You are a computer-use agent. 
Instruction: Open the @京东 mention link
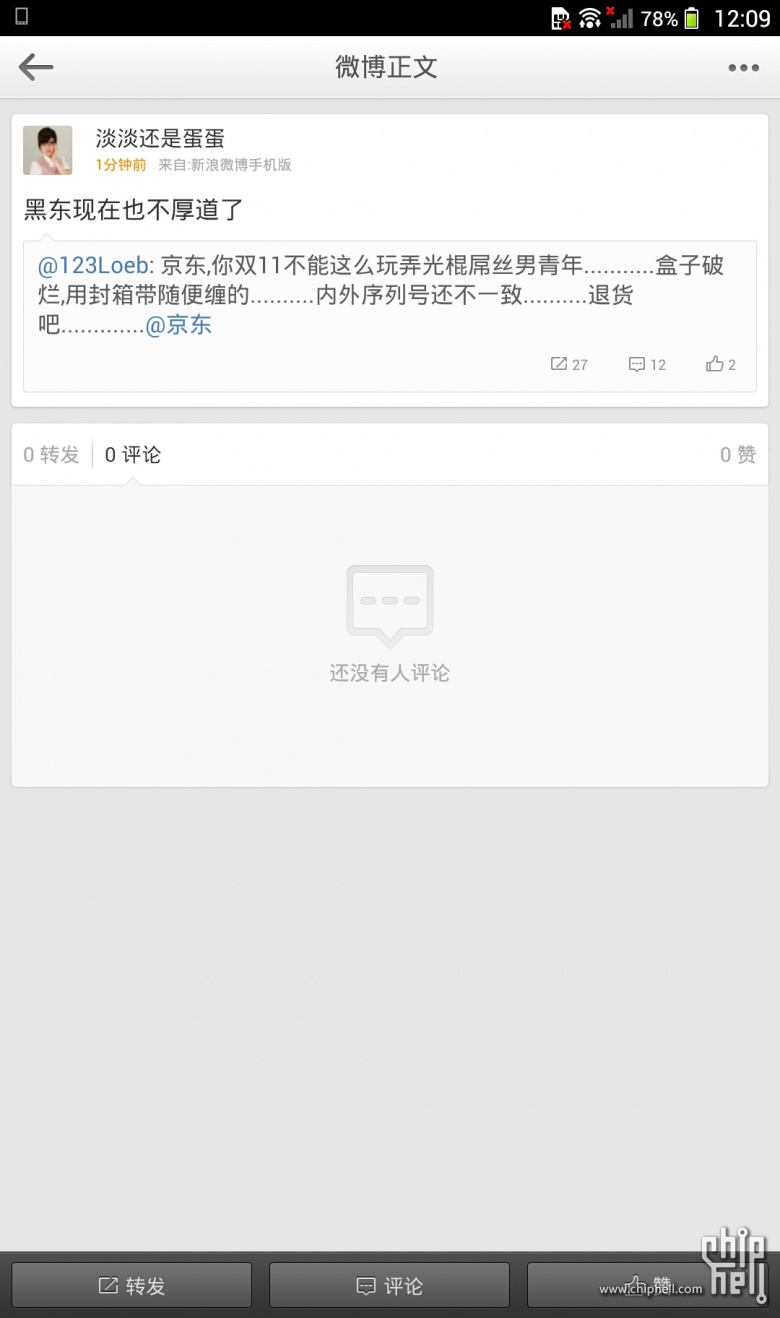point(178,325)
